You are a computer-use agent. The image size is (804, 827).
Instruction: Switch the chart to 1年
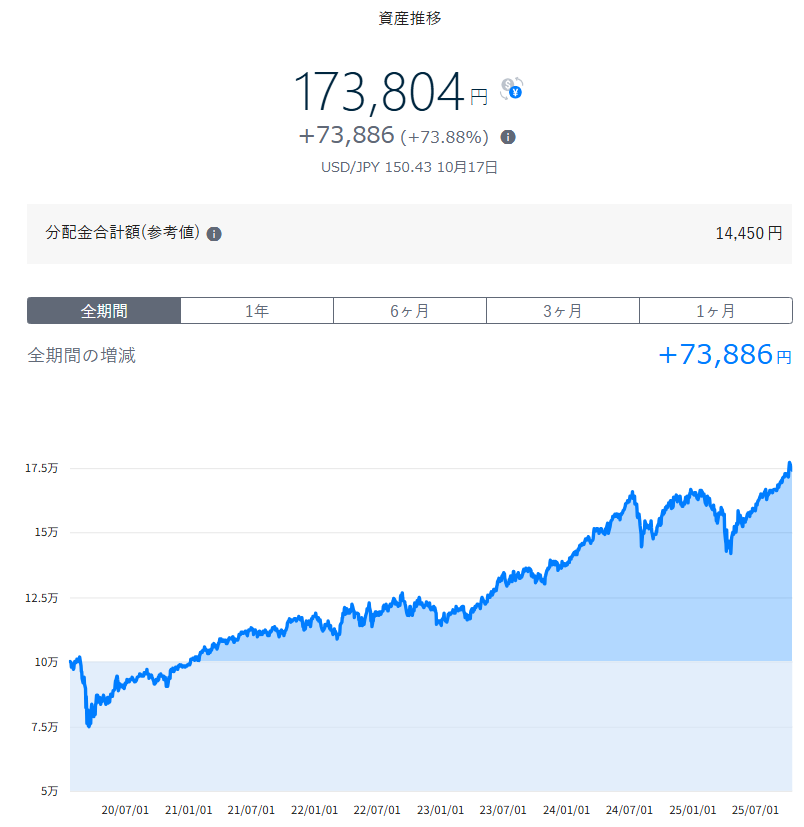coord(257,311)
